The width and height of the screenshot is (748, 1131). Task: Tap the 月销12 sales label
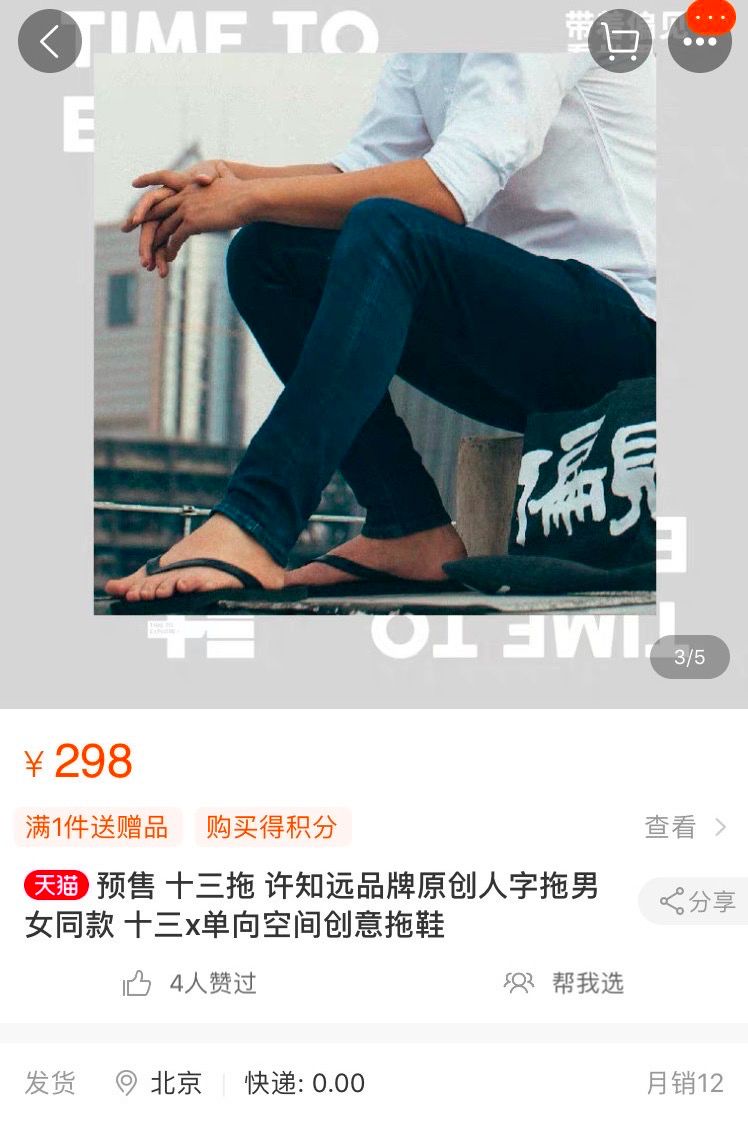[x=689, y=1083]
